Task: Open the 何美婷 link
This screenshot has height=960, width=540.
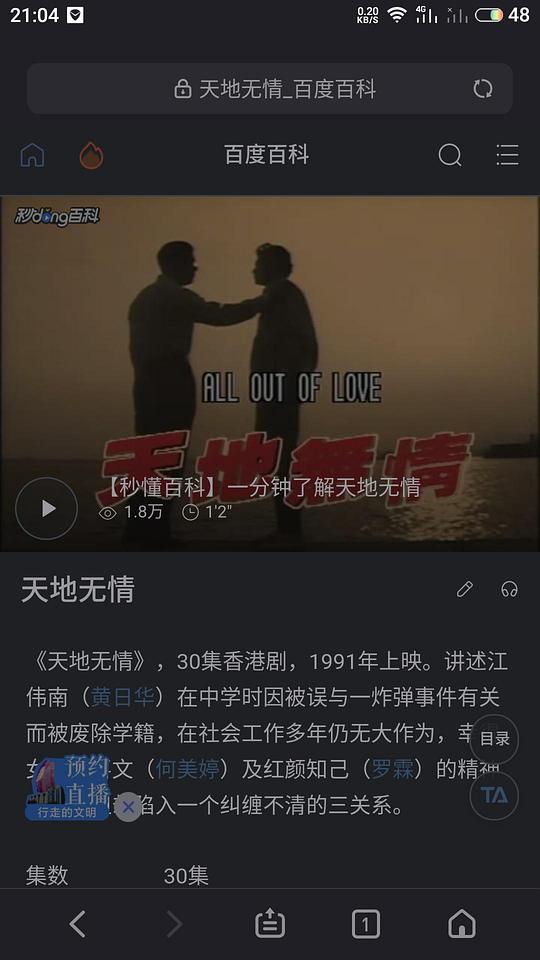Action: [189, 769]
